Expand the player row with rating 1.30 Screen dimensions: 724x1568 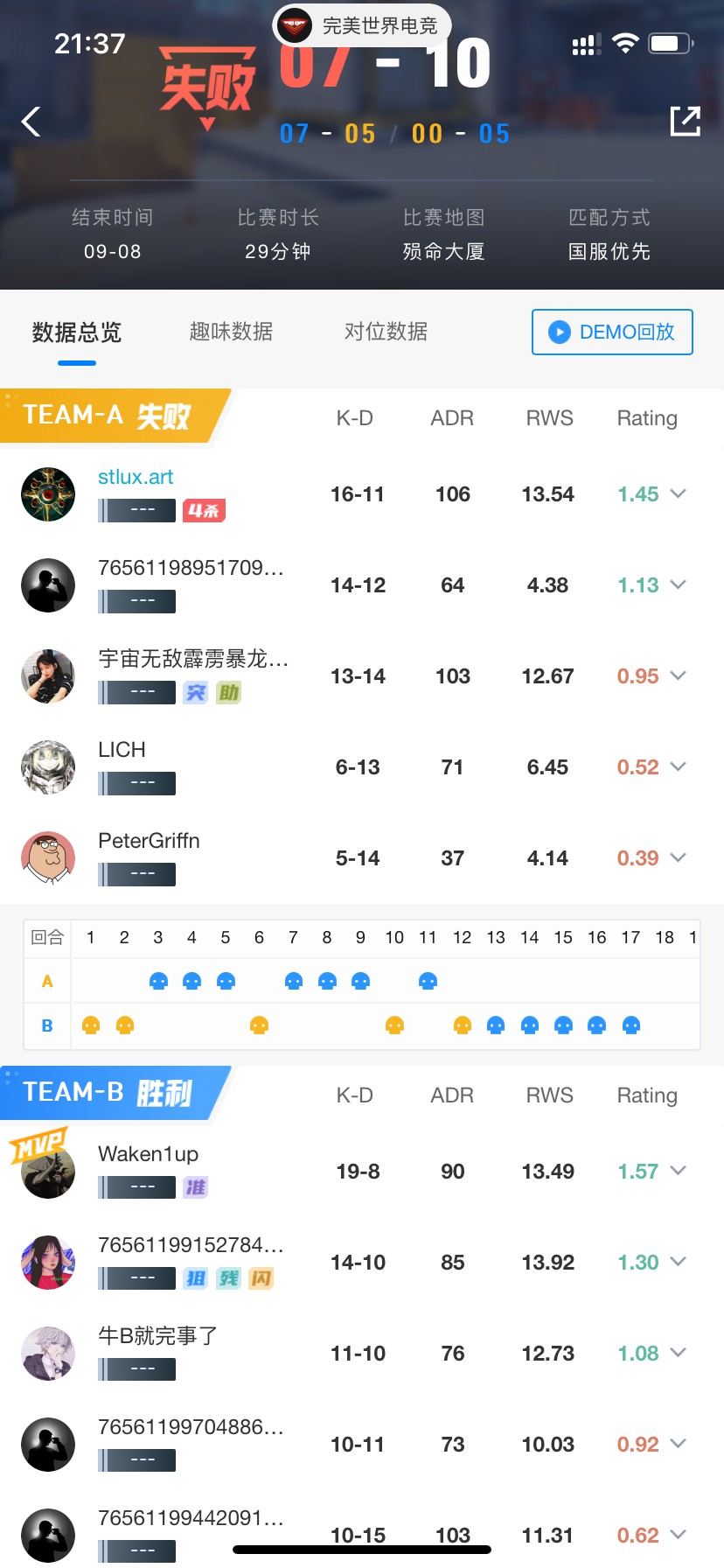[678, 1263]
